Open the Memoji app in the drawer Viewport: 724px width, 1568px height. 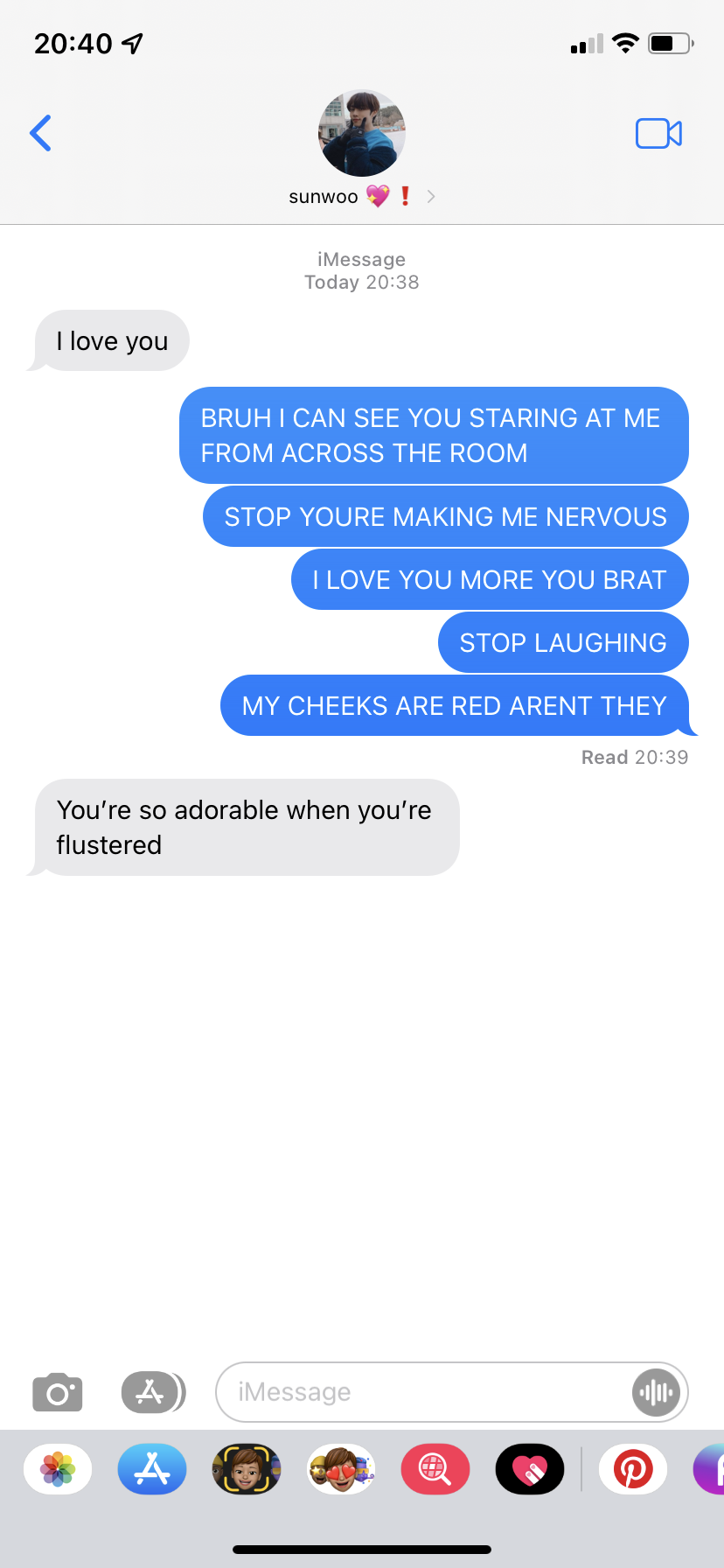(247, 1469)
